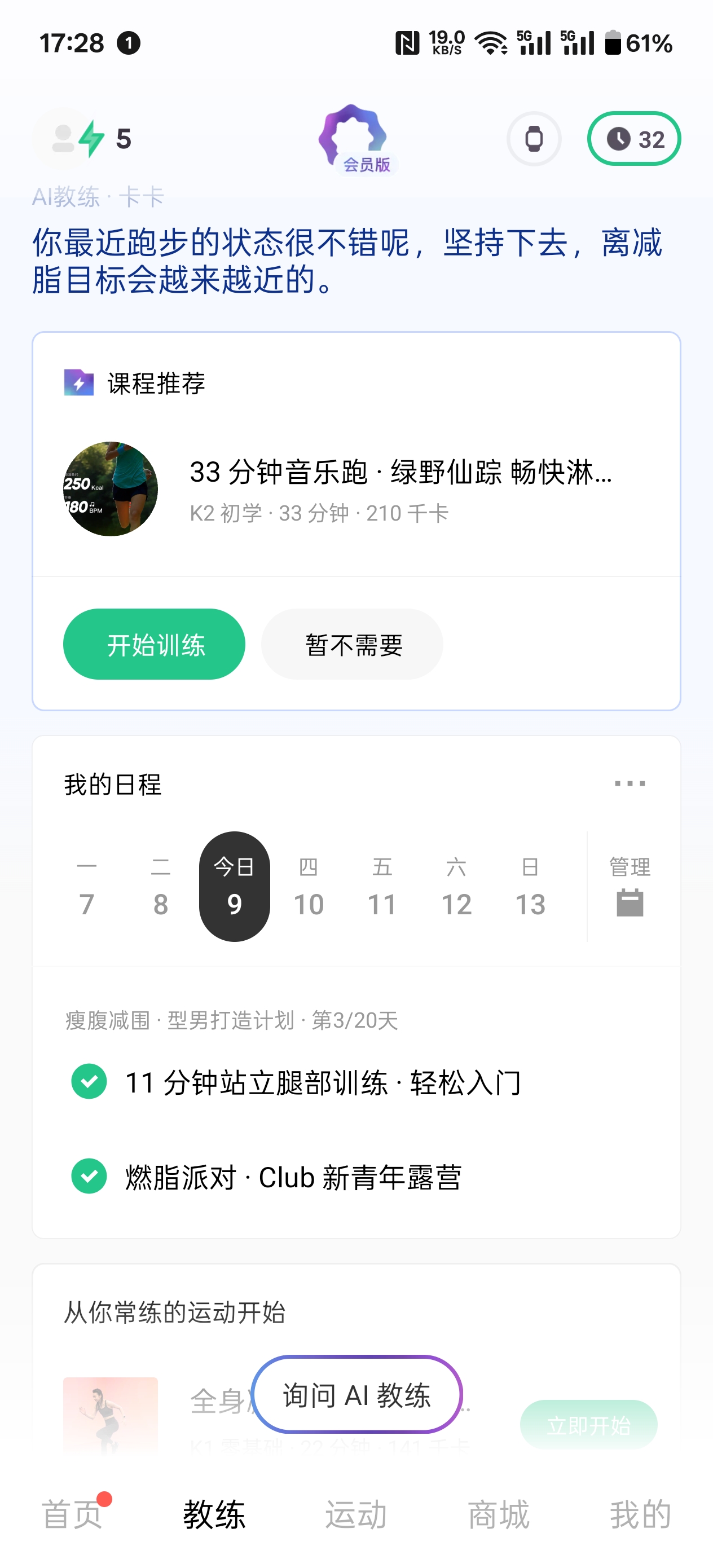The image size is (713, 1568).
Task: Select Sunday the 13th in schedule
Action: point(530,887)
